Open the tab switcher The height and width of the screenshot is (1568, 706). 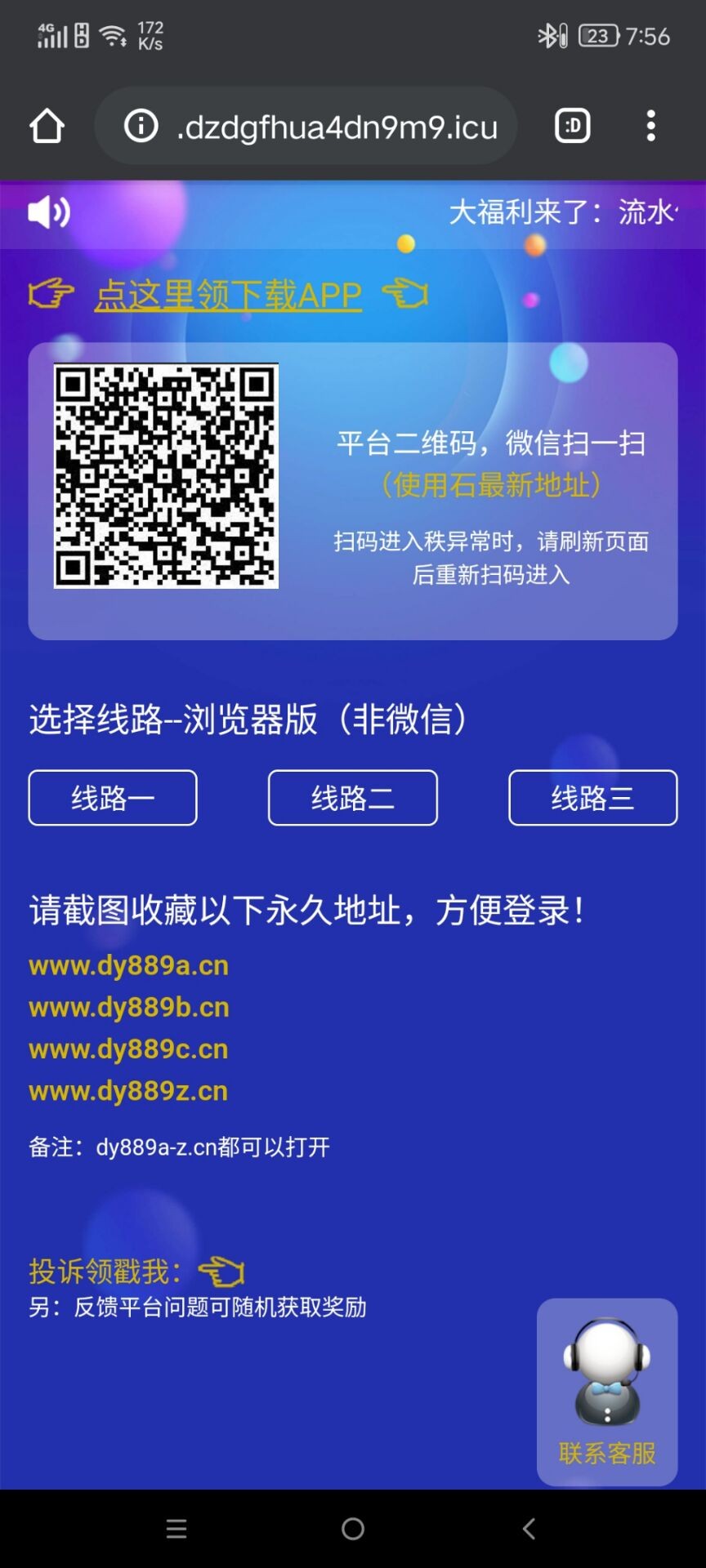point(572,126)
